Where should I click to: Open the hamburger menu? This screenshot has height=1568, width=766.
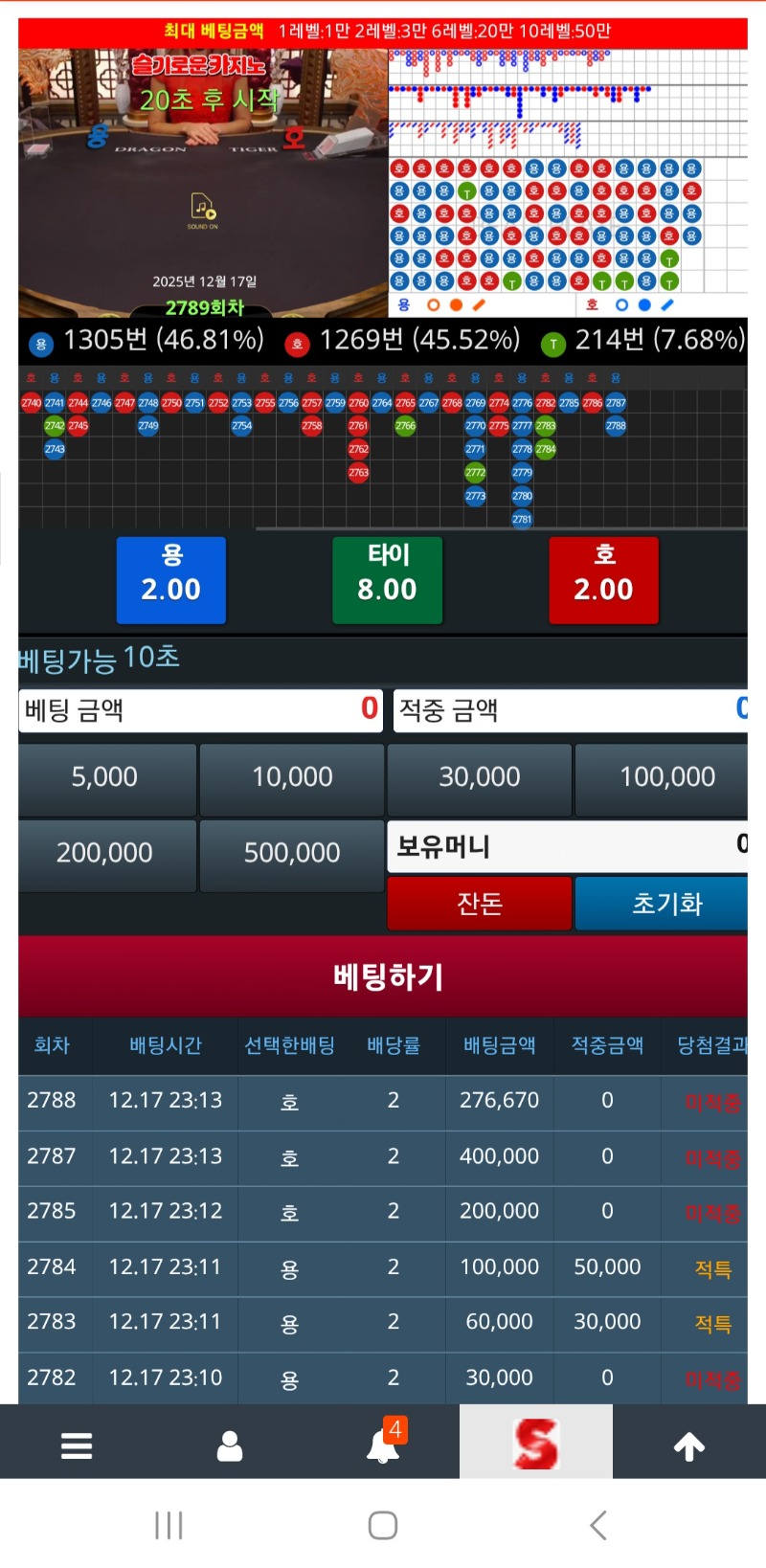click(x=77, y=1445)
